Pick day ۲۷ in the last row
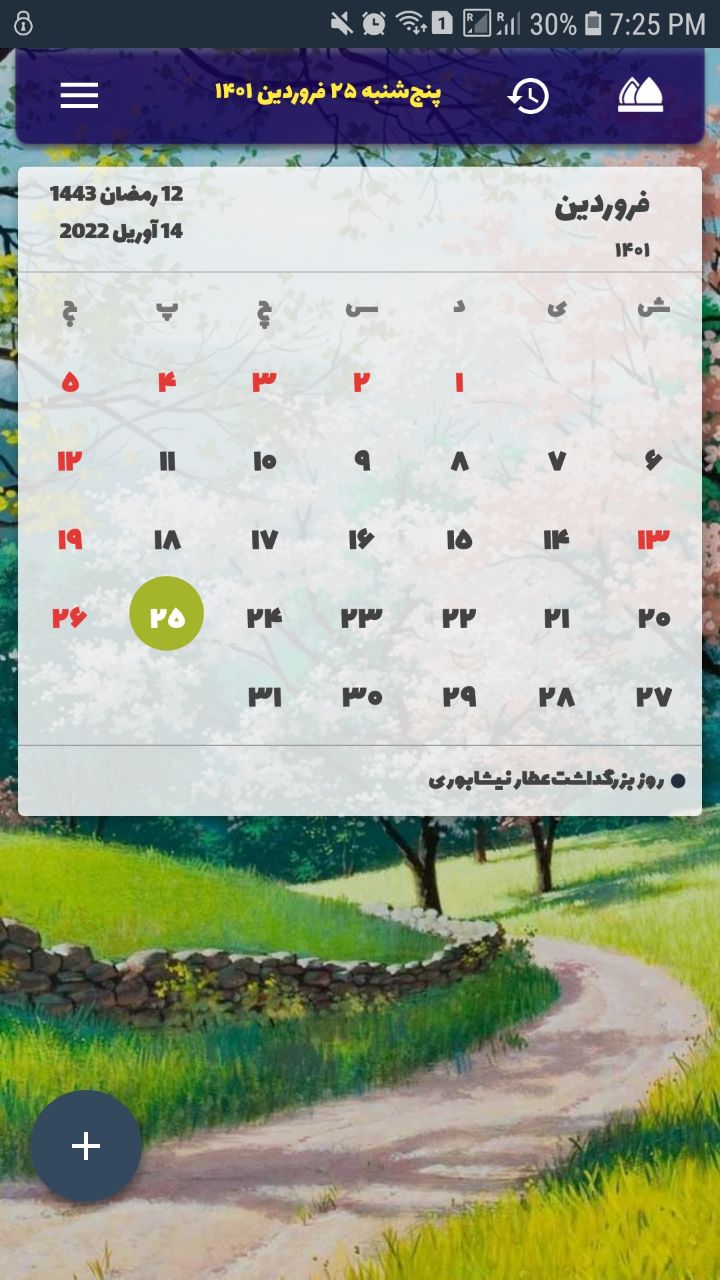This screenshot has height=1280, width=720. point(653,696)
